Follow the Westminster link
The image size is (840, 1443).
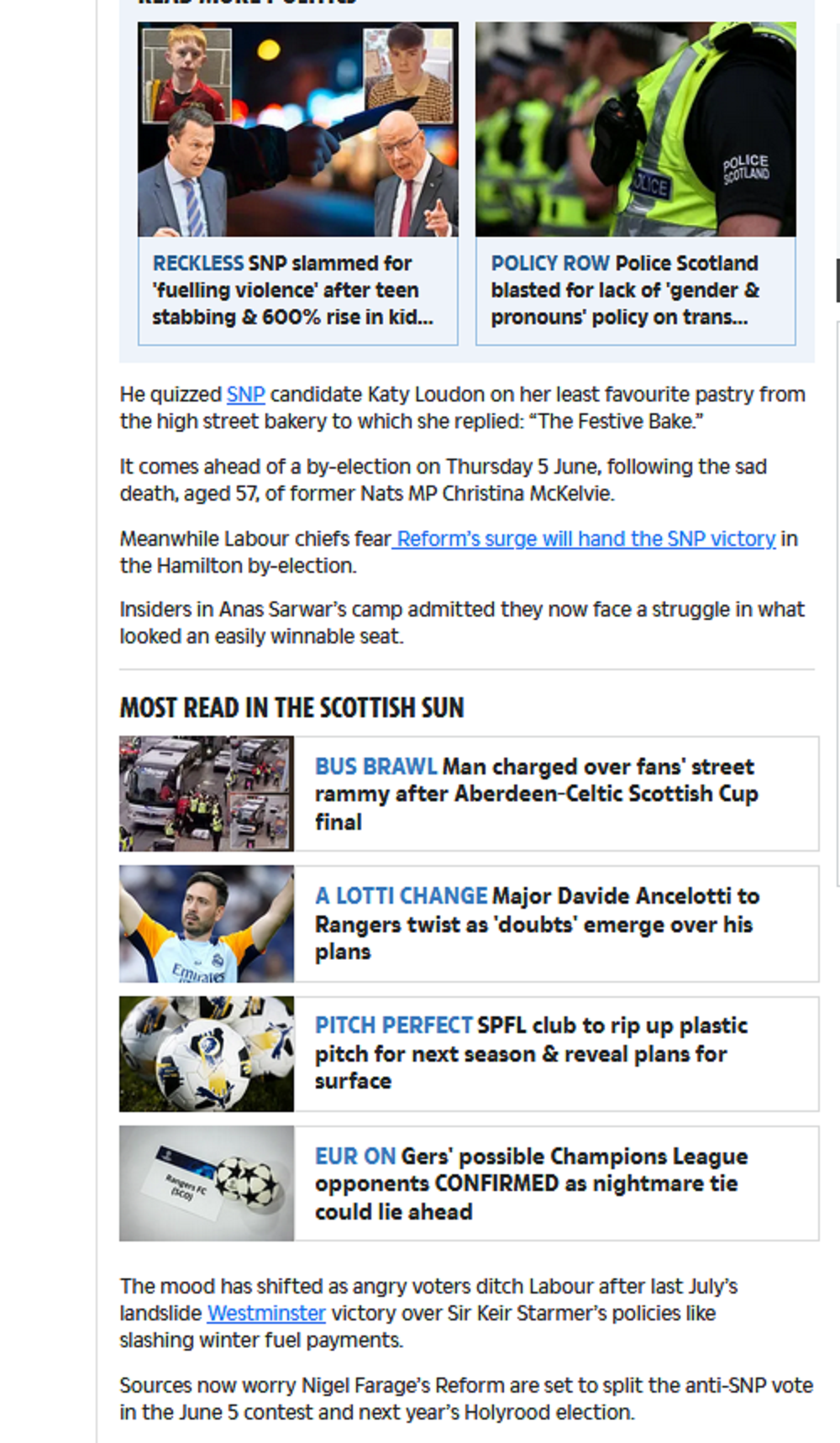click(x=266, y=1313)
